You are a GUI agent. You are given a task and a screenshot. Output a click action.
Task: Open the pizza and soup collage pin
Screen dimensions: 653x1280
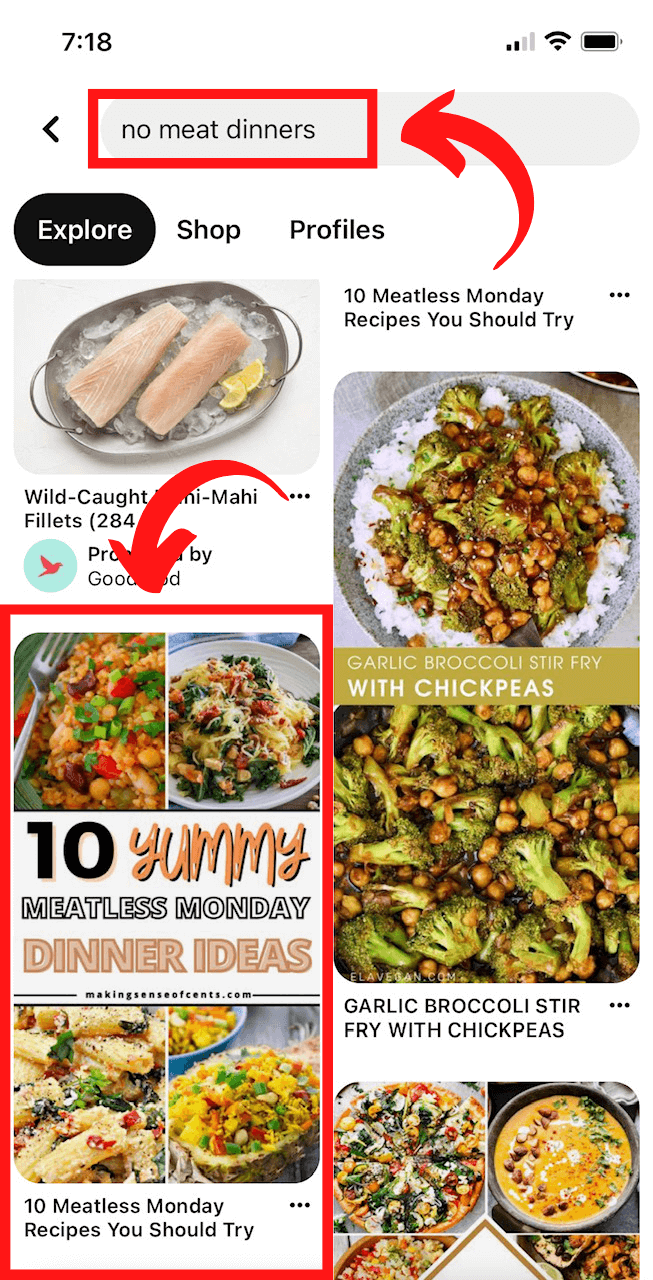point(486,1180)
